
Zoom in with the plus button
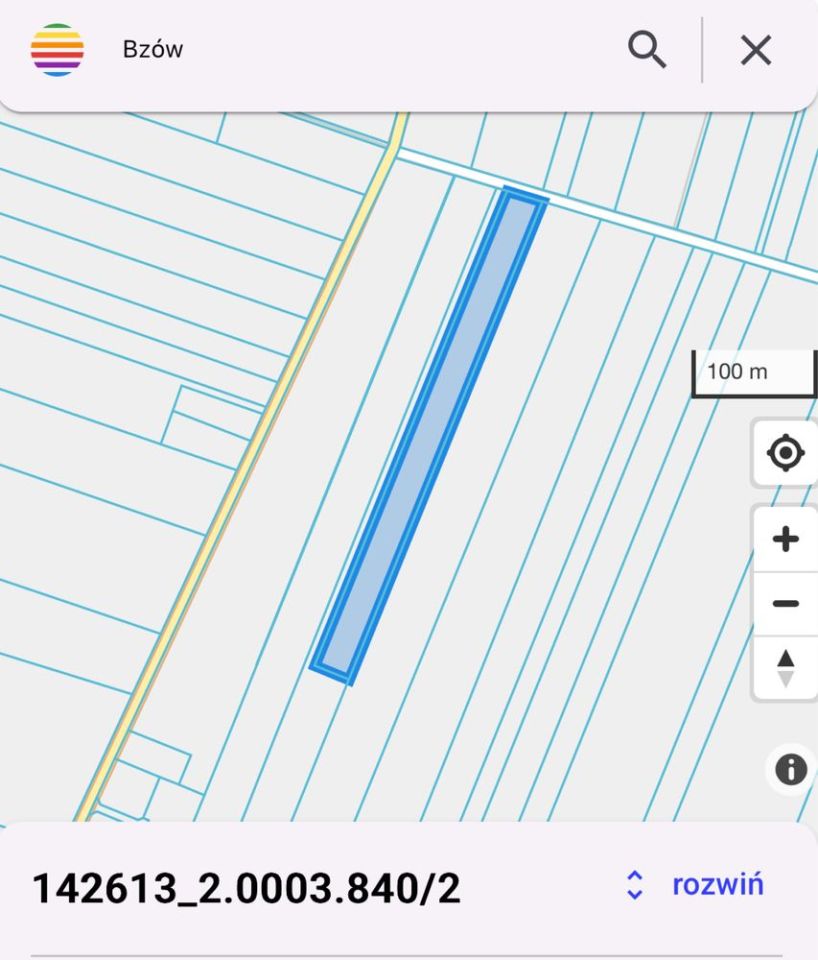click(x=786, y=540)
